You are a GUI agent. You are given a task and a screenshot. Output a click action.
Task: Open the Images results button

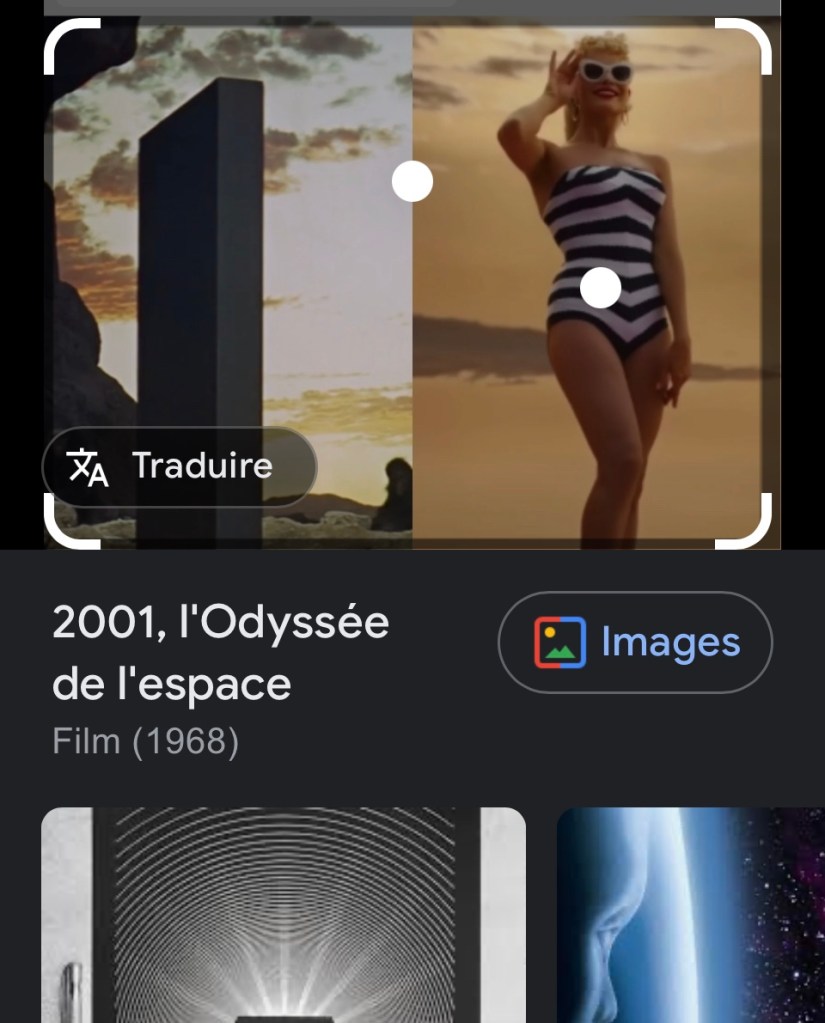[635, 642]
